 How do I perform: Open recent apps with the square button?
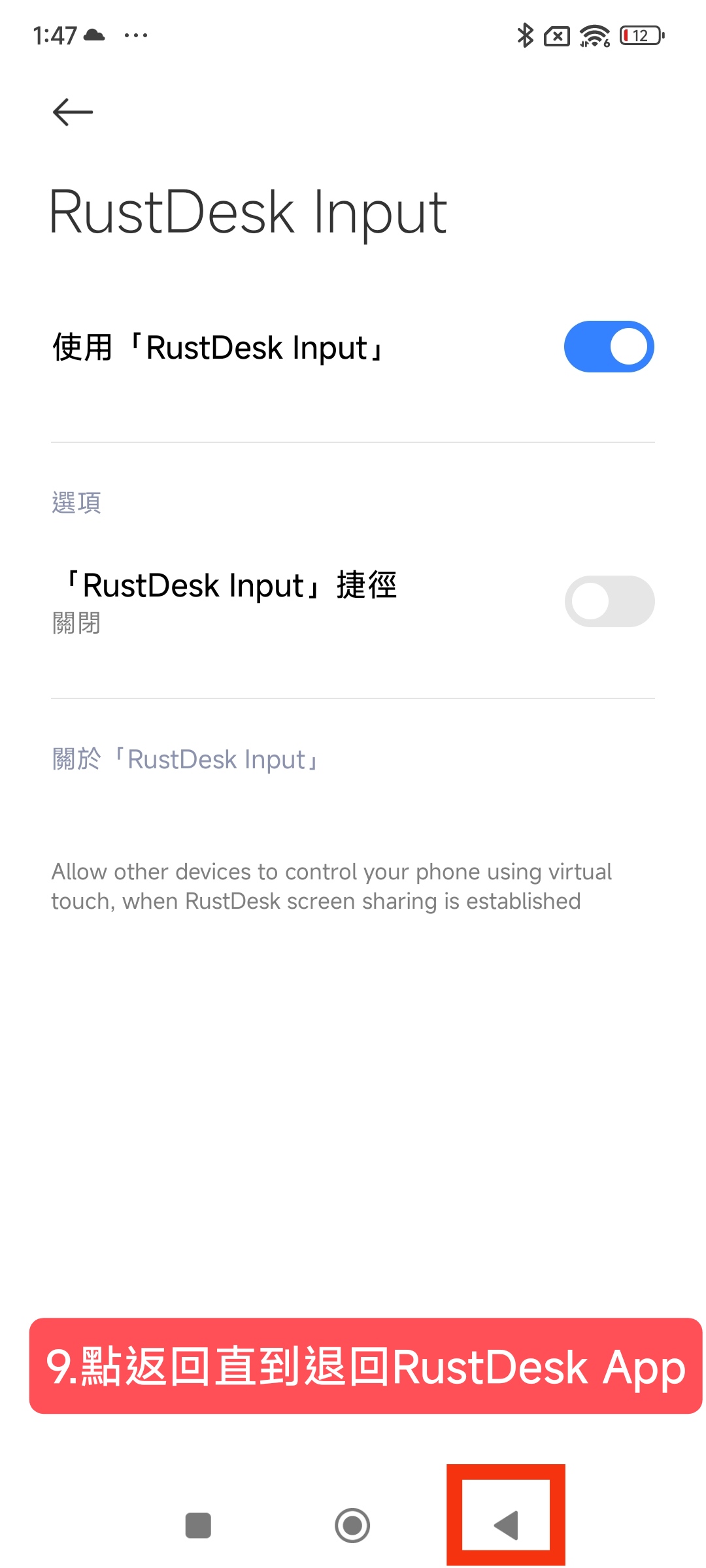tap(198, 1526)
